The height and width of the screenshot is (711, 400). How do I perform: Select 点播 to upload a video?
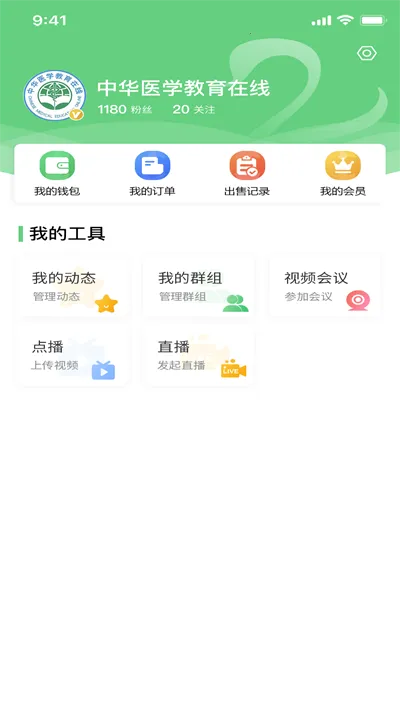tap(73, 356)
